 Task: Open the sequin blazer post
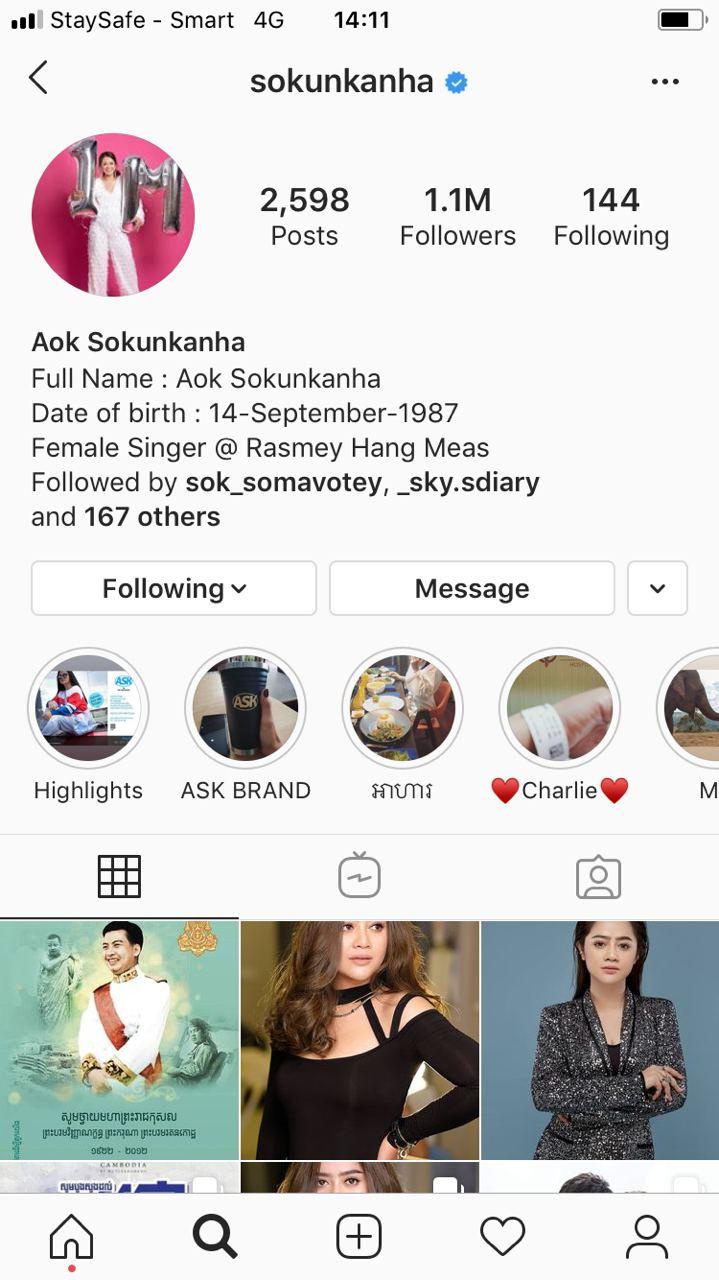600,1040
